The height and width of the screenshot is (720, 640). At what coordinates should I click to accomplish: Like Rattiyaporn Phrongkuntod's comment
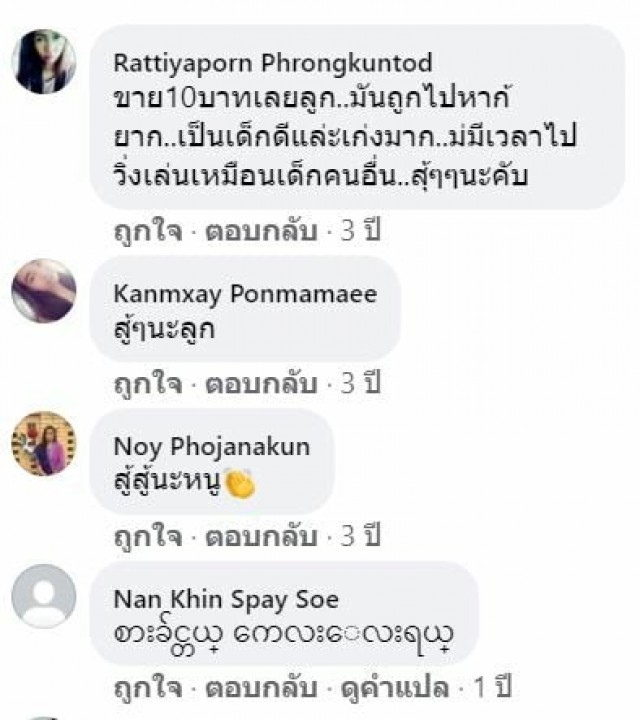pos(147,232)
